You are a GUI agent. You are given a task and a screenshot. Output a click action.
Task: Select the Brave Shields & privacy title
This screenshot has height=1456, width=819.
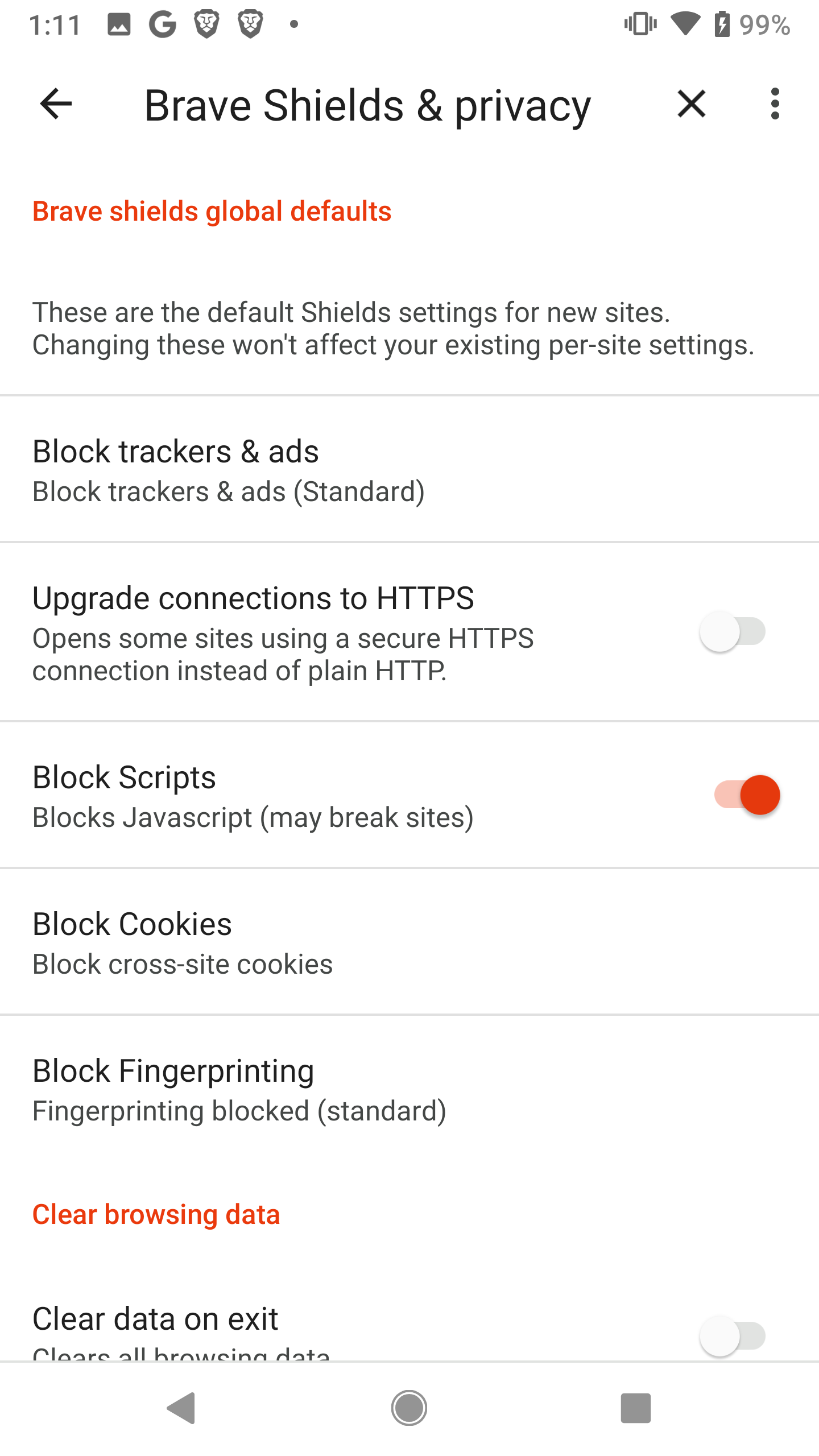click(367, 105)
